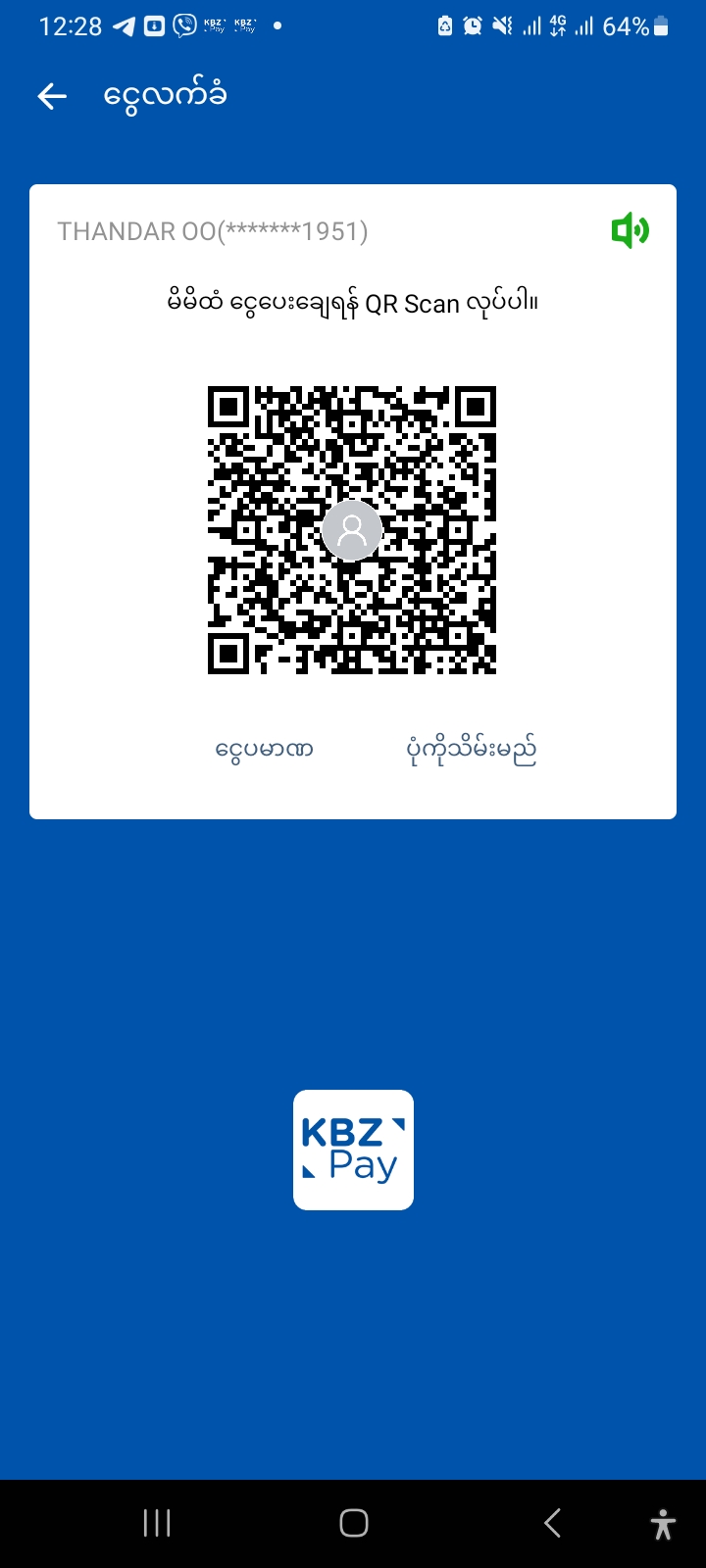Set amount with ငွေပမာဏ button
706x1568 pixels.
tap(264, 751)
